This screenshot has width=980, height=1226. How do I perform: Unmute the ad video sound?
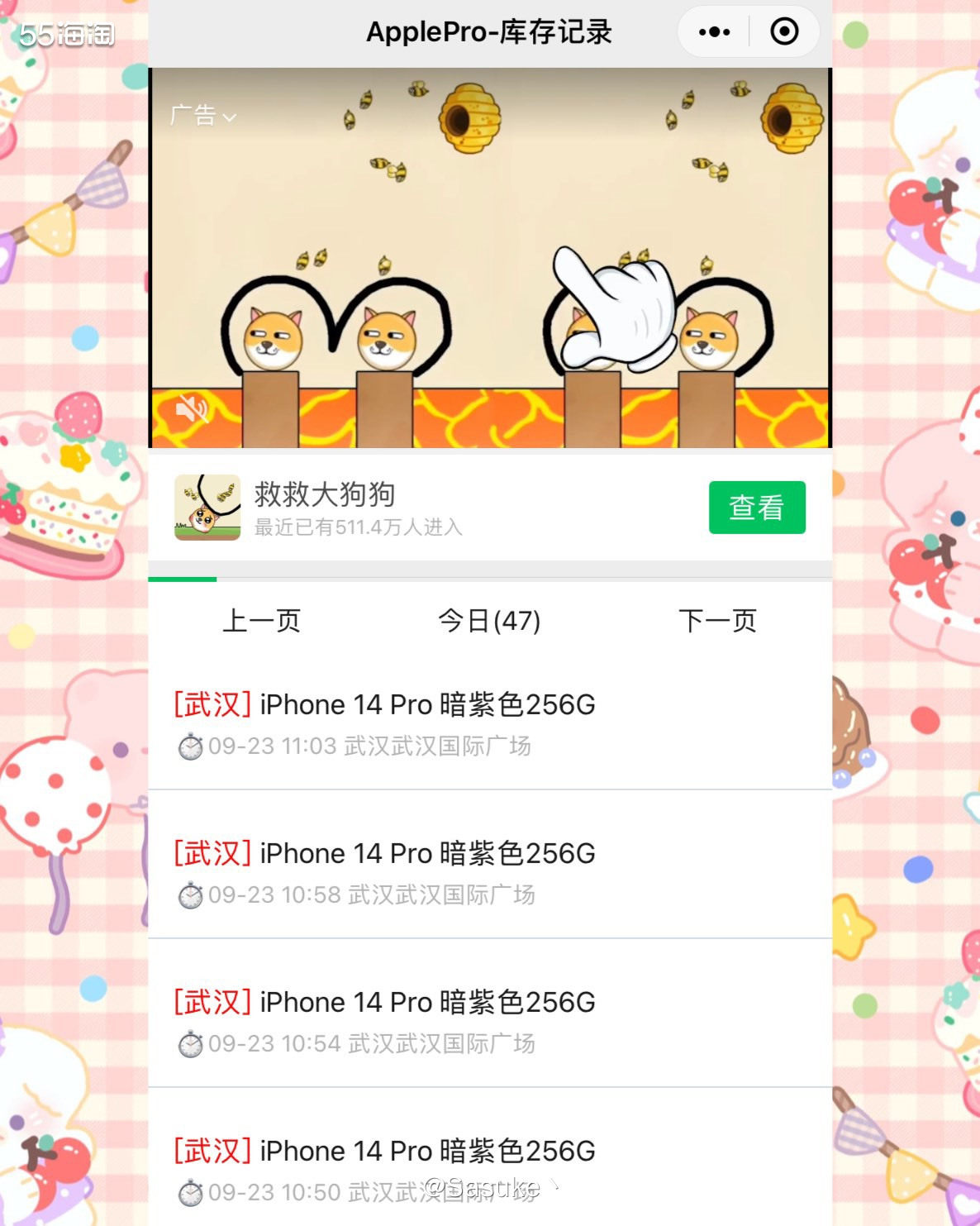[x=192, y=408]
